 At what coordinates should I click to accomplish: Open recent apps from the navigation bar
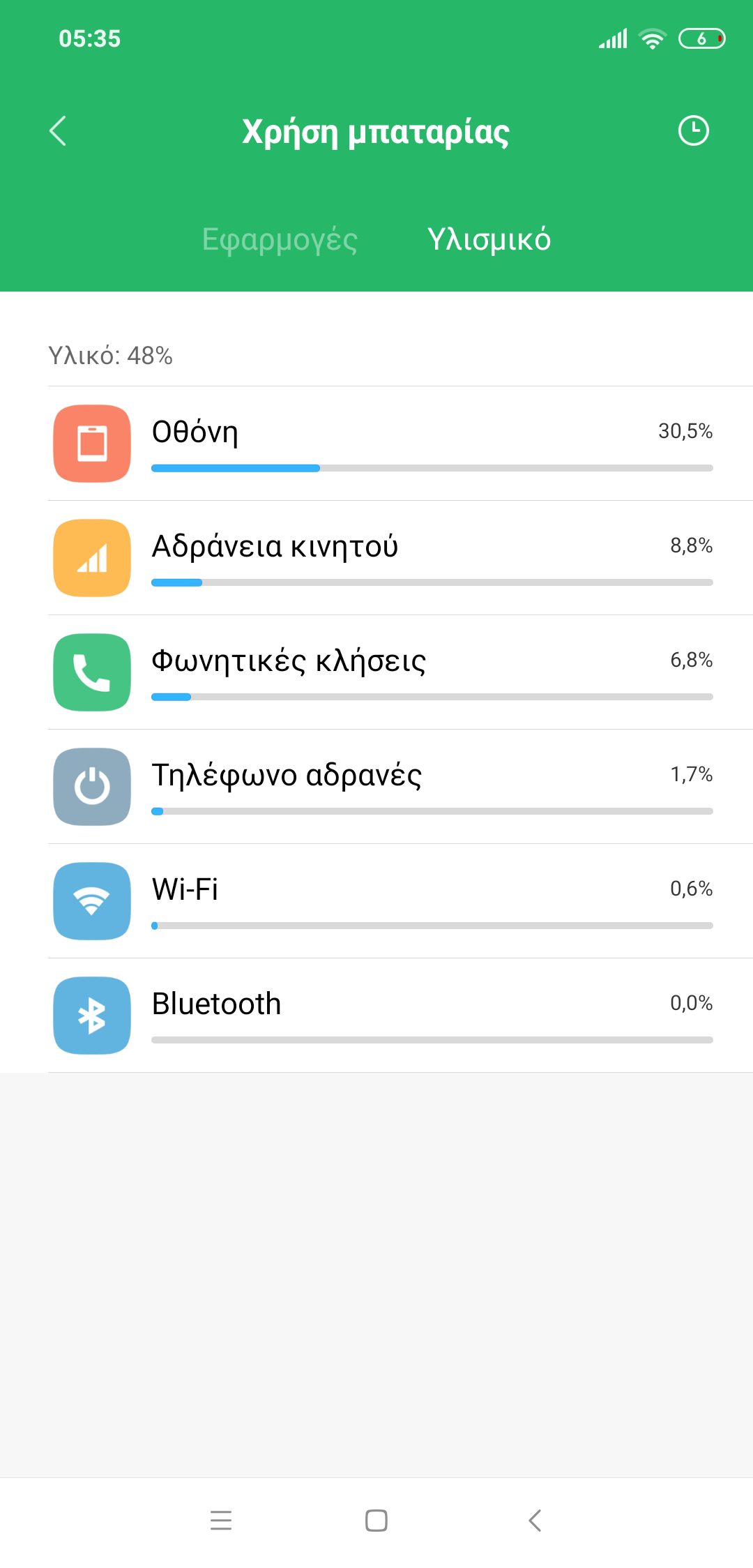[x=220, y=1521]
